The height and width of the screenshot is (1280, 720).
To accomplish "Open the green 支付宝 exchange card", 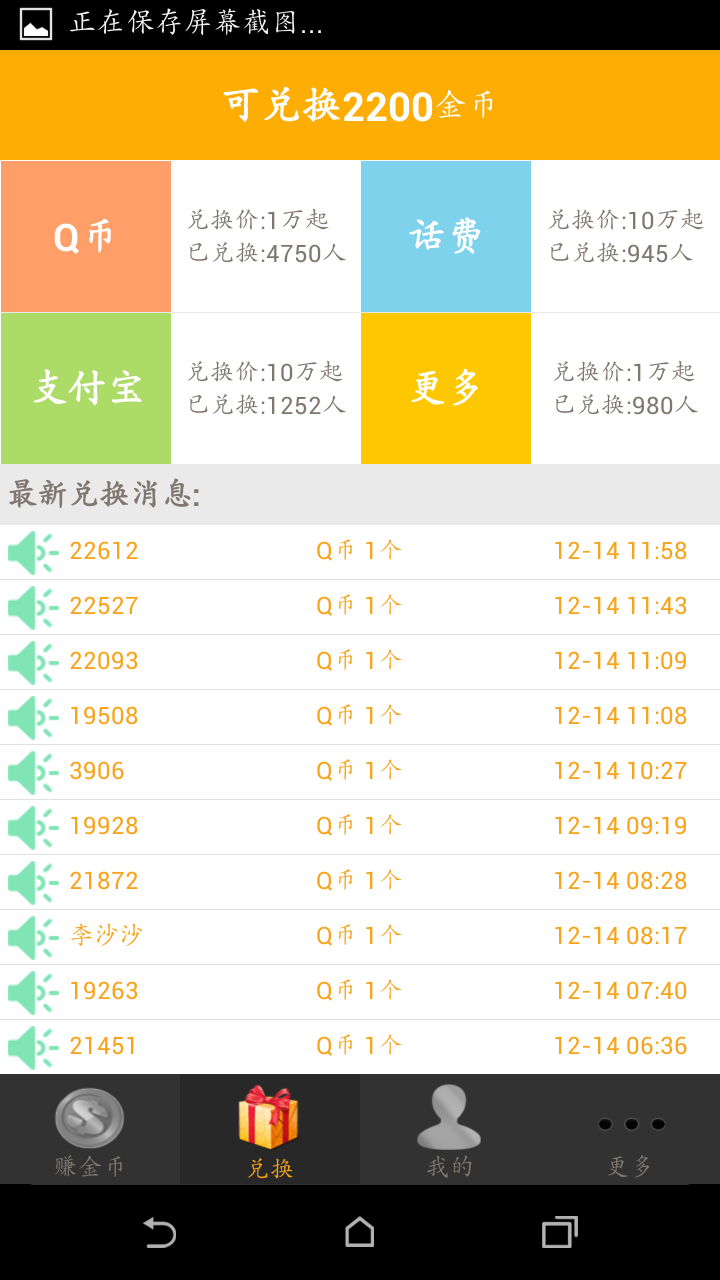I will [85, 388].
